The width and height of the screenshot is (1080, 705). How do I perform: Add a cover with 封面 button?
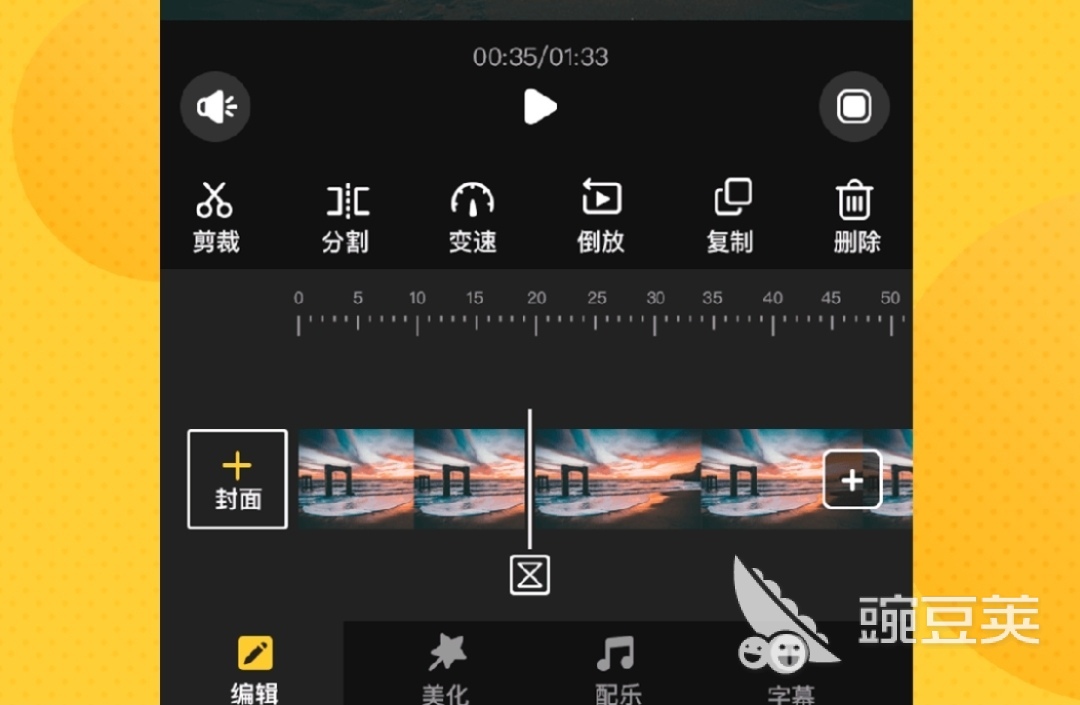coord(238,479)
